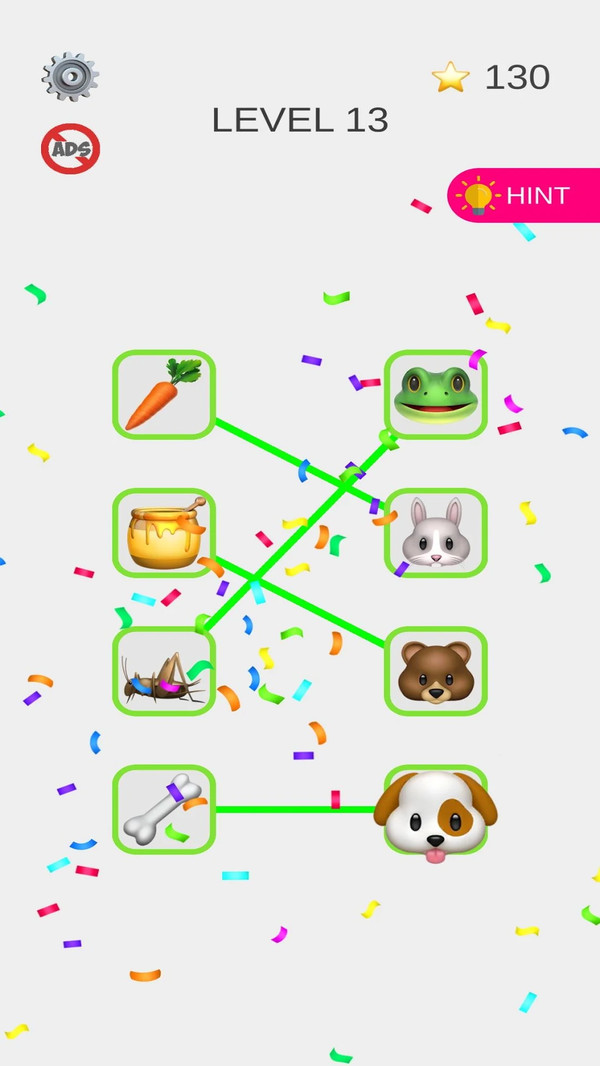Image resolution: width=600 pixels, height=1066 pixels.
Task: Choose the bone tile
Action: (164, 809)
